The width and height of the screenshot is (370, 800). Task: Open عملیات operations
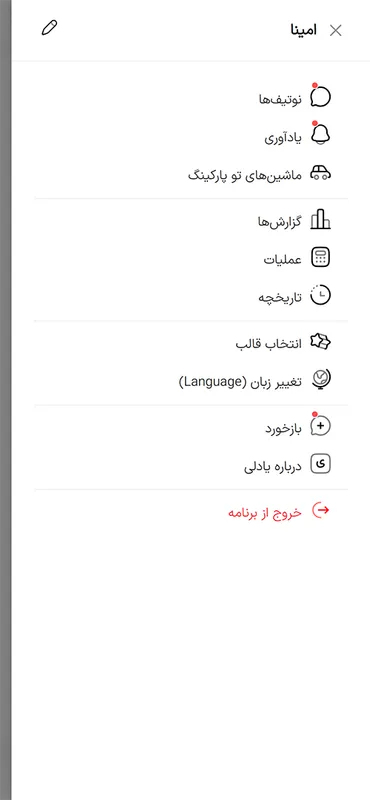191,258
